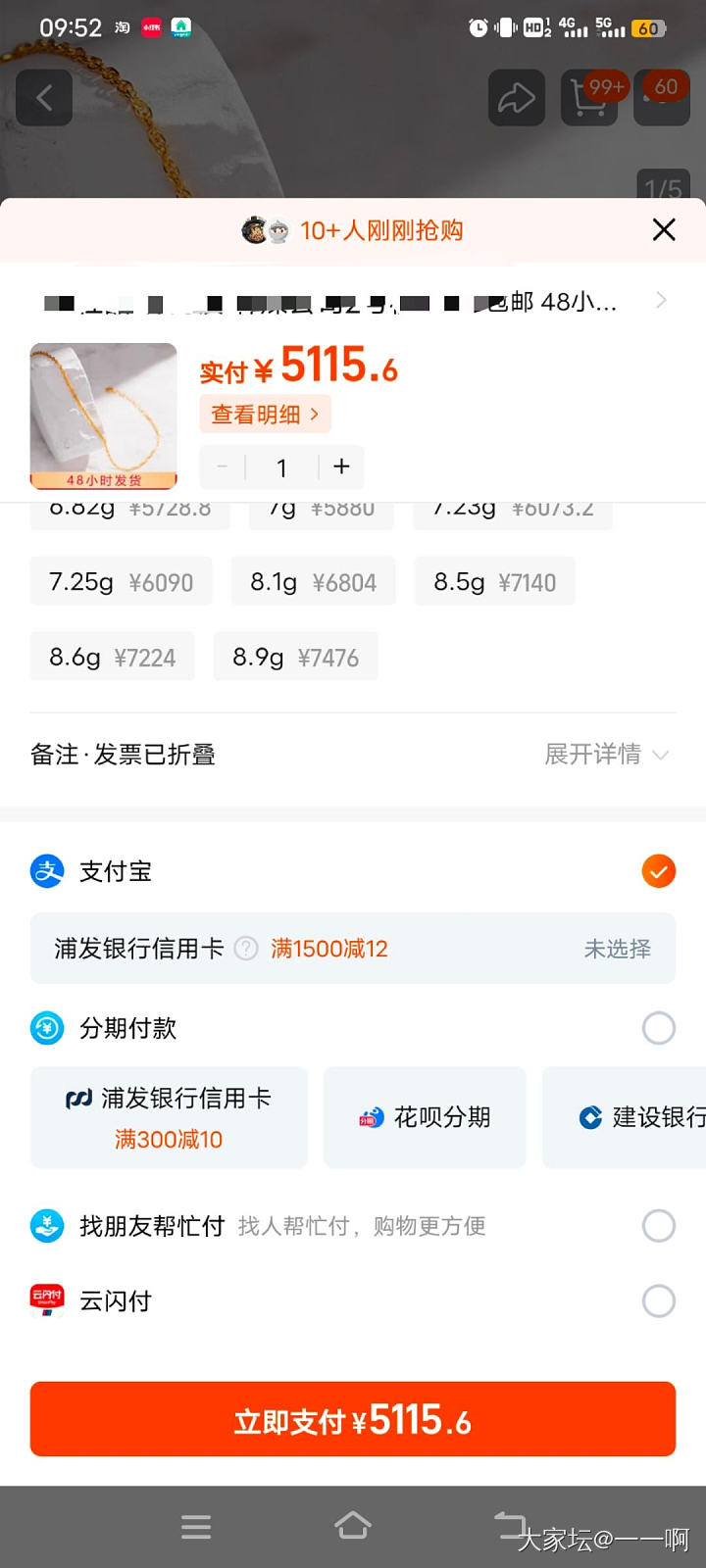
Task: Select 支付宝 as payment method
Action: [x=658, y=871]
